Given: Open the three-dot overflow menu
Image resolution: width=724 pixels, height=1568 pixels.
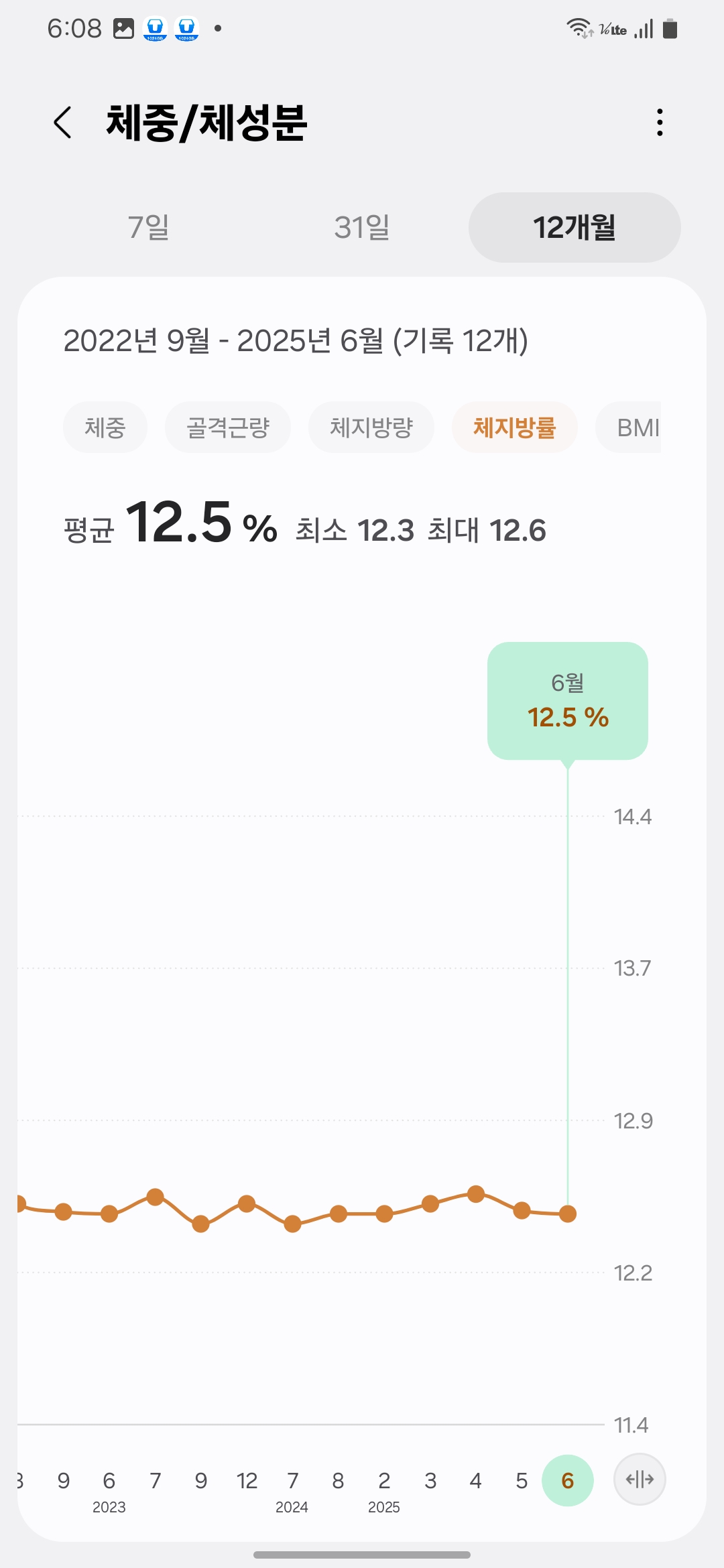Looking at the screenshot, I should tap(658, 123).
